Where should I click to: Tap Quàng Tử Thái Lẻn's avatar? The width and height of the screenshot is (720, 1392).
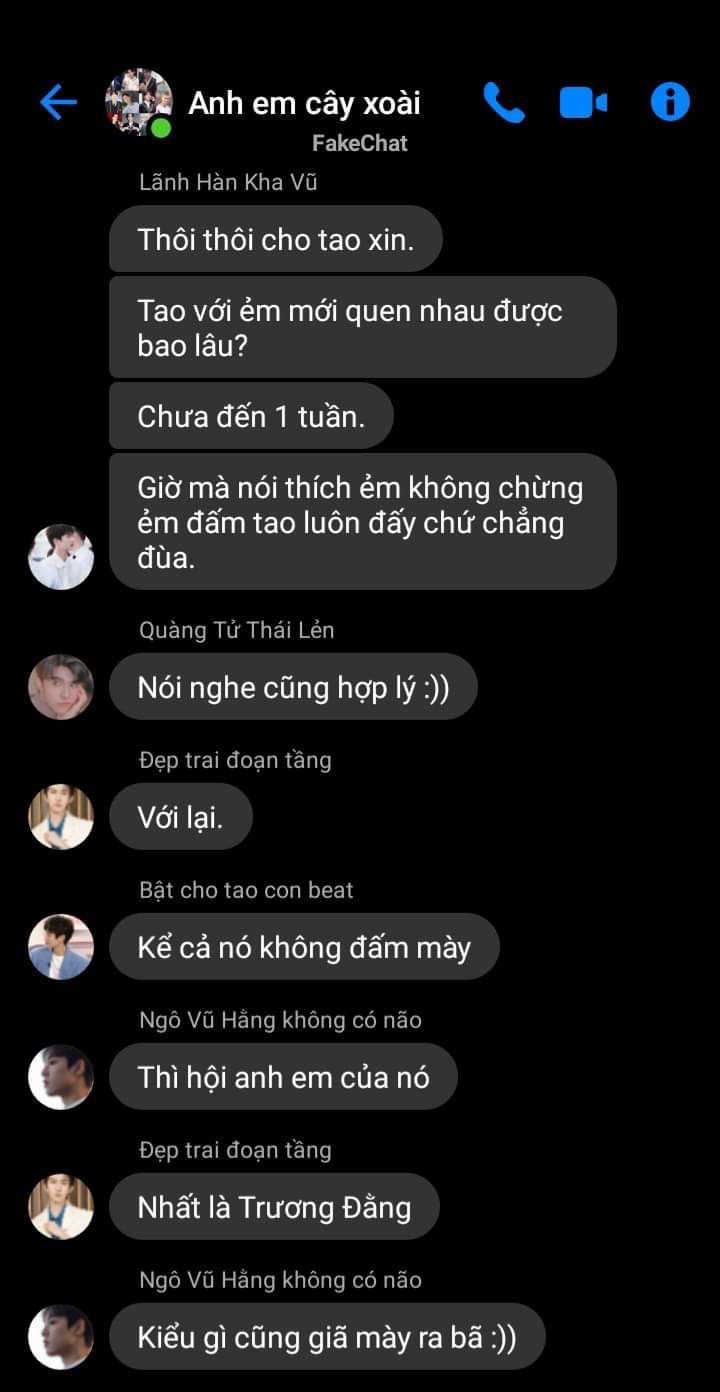tap(61, 687)
